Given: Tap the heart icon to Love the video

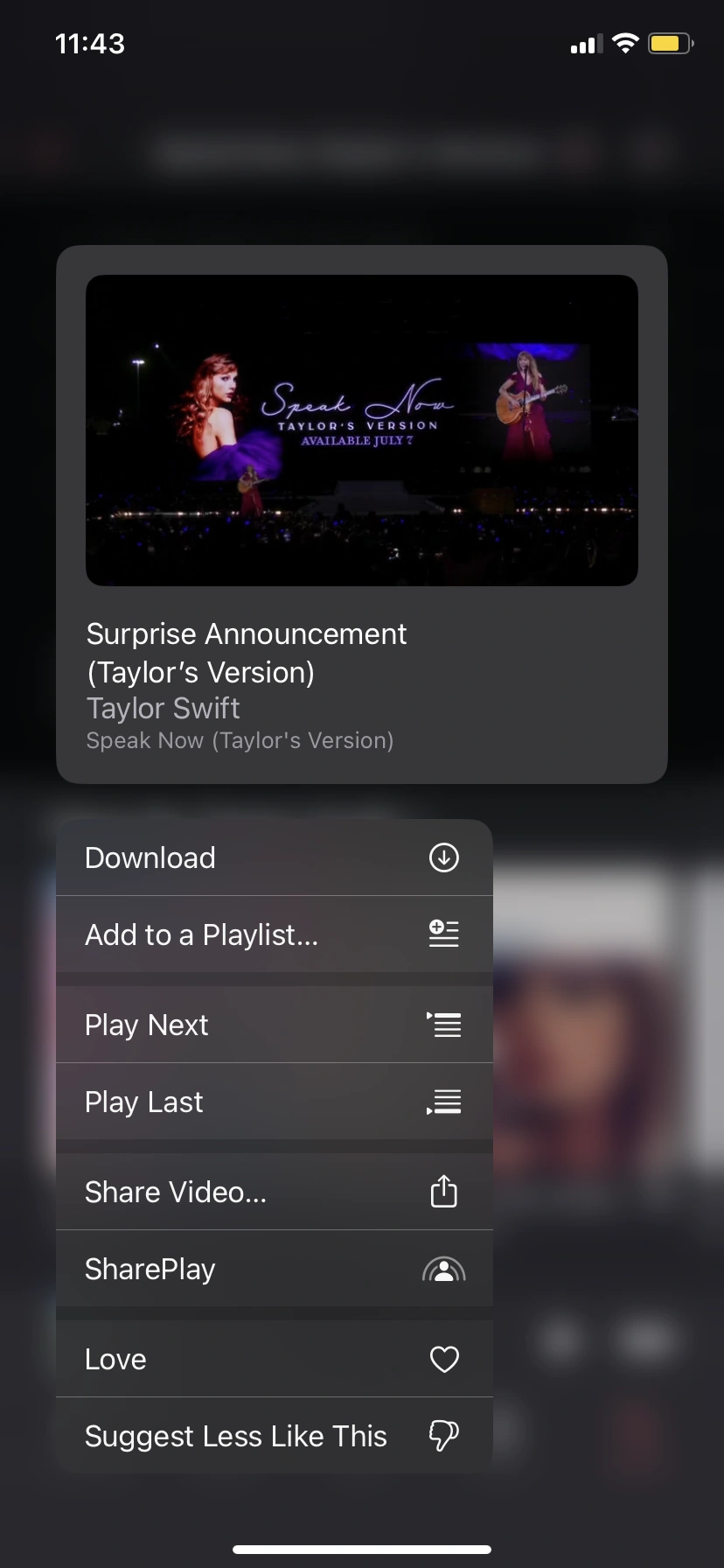Looking at the screenshot, I should 443,1359.
